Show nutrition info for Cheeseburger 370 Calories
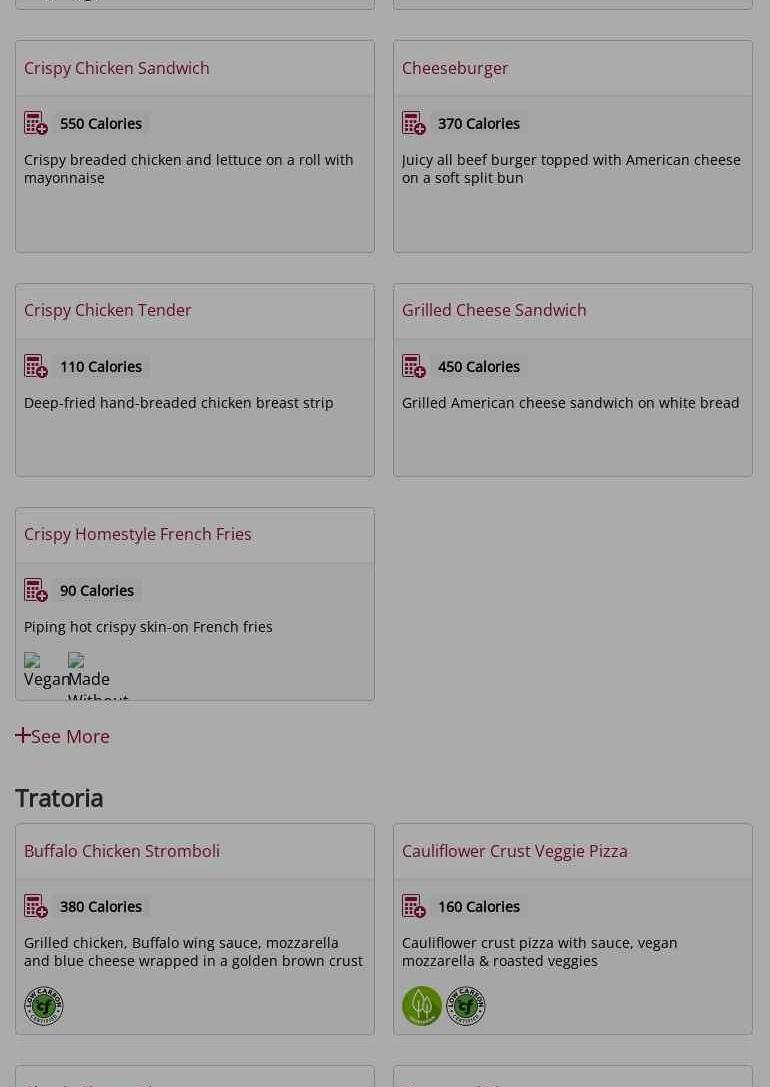 pyautogui.click(x=414, y=123)
